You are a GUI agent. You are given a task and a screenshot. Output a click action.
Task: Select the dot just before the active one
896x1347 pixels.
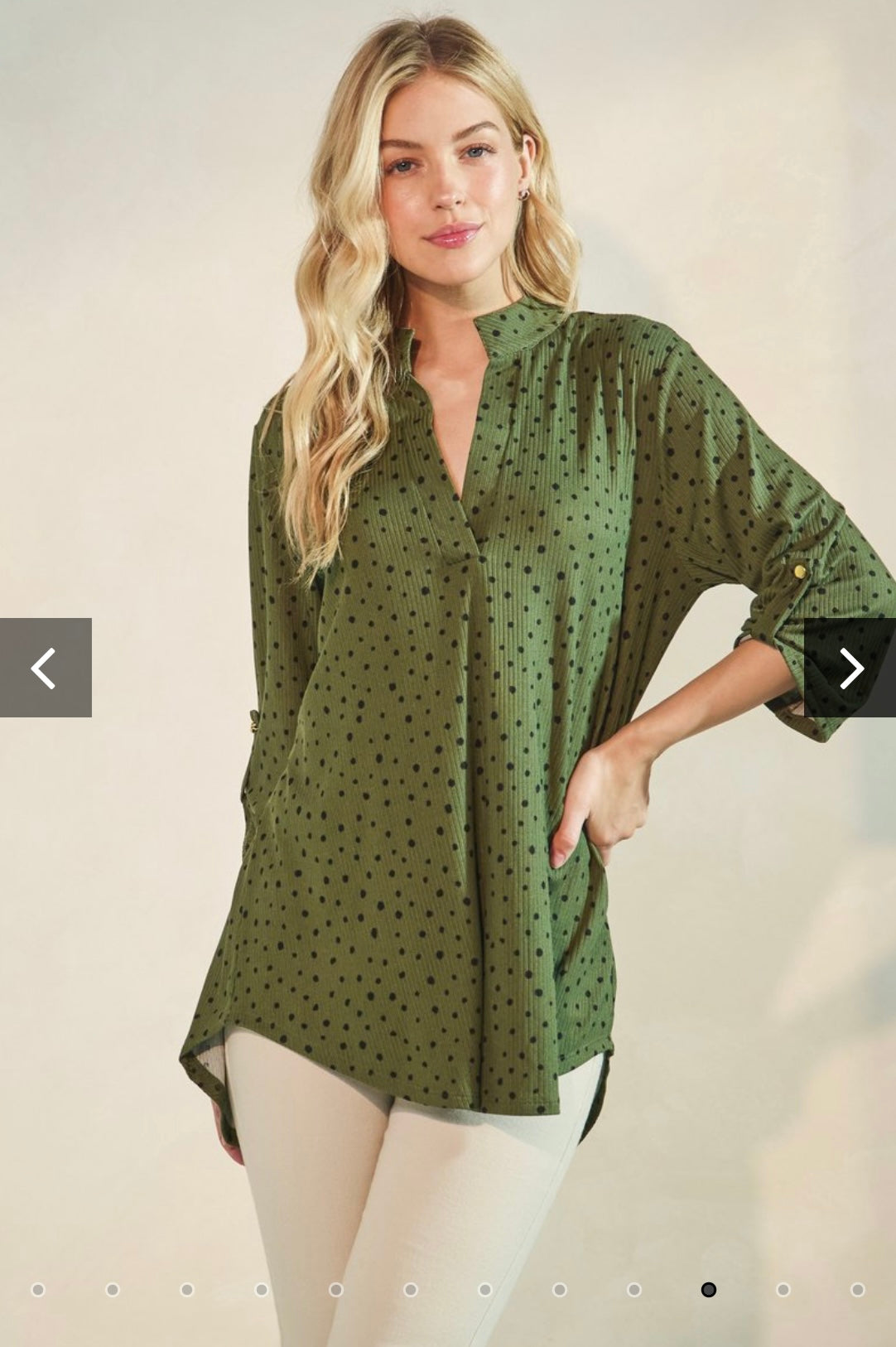pos(634,1289)
